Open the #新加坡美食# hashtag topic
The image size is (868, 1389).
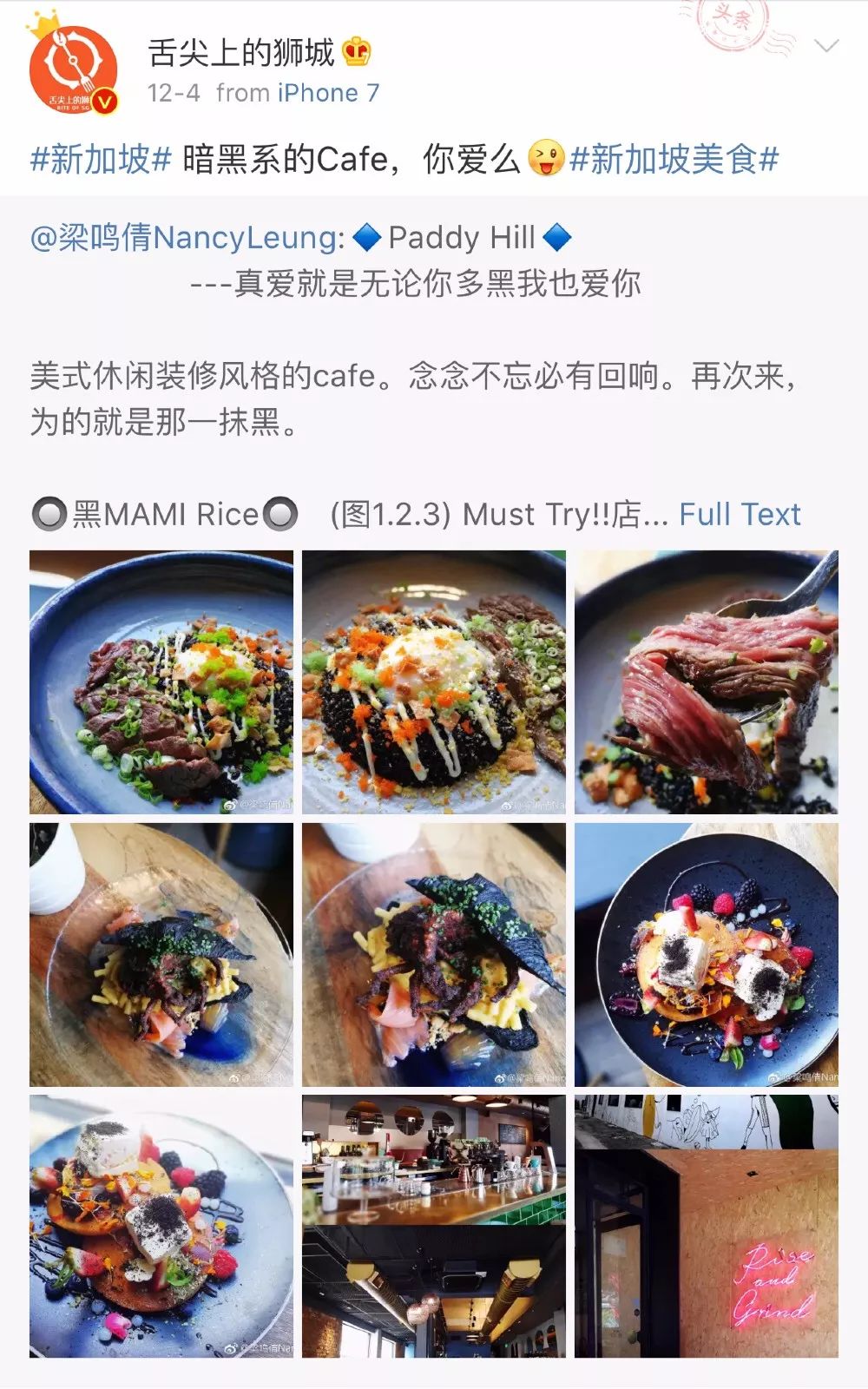pyautogui.click(x=674, y=160)
